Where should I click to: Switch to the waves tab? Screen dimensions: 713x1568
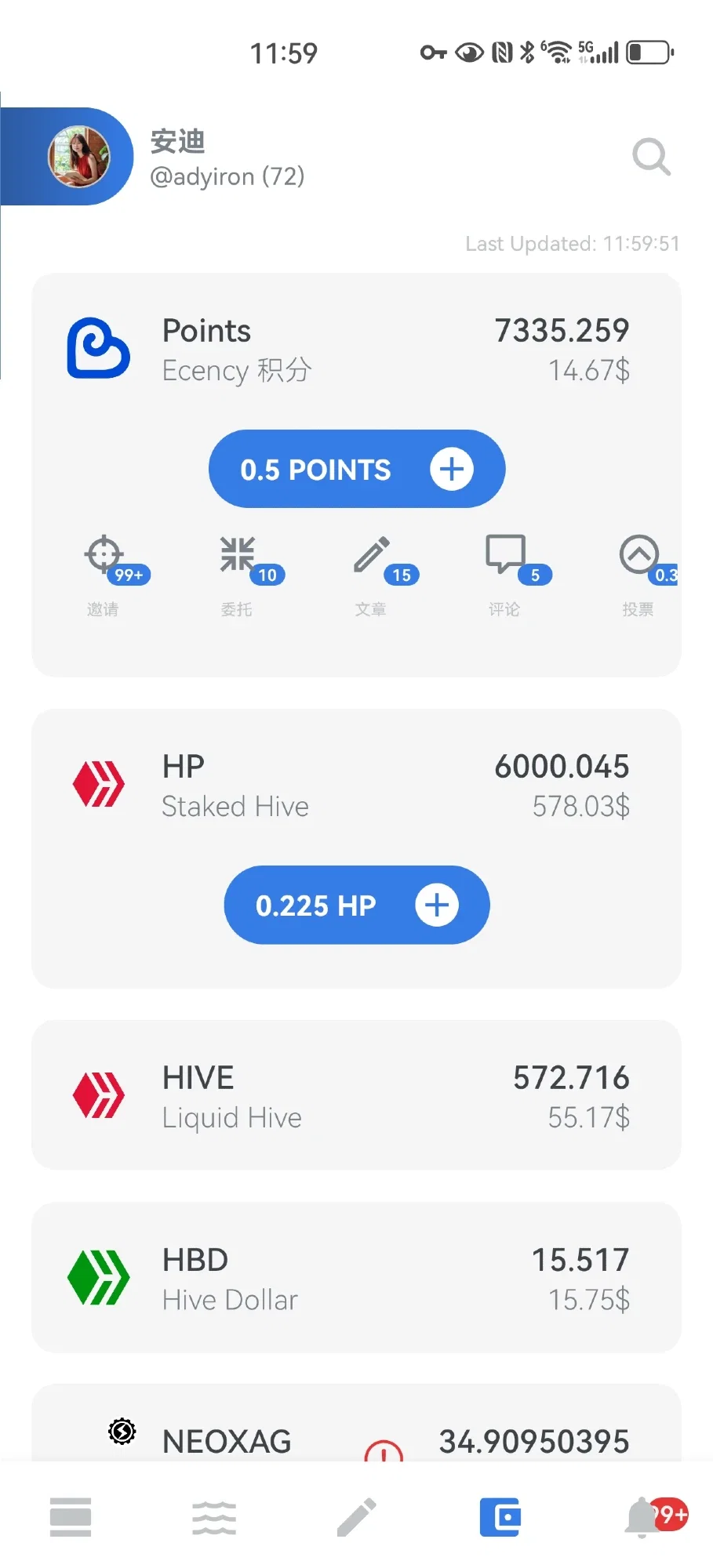[x=214, y=1517]
